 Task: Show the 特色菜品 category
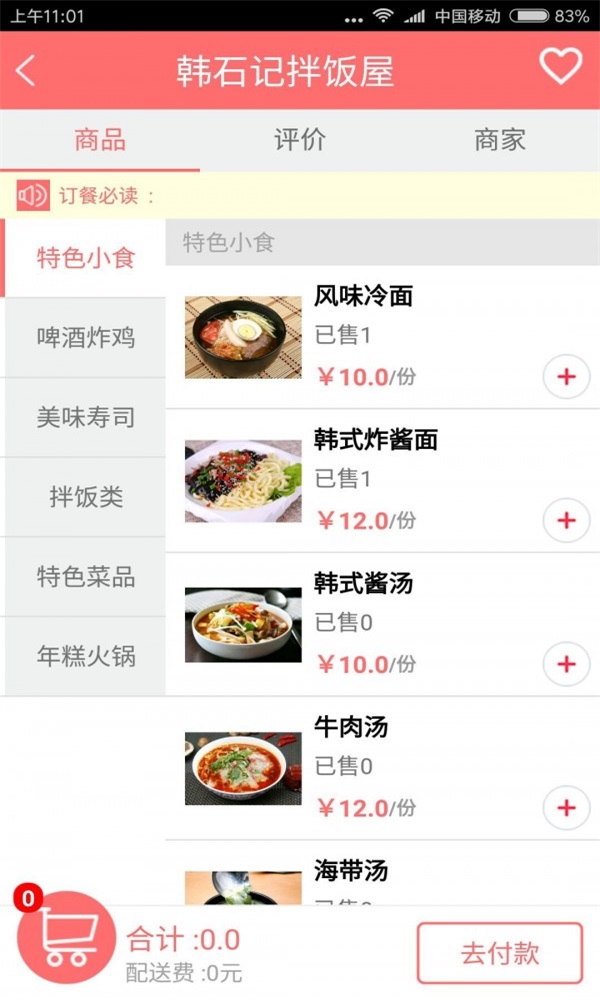pos(85,577)
